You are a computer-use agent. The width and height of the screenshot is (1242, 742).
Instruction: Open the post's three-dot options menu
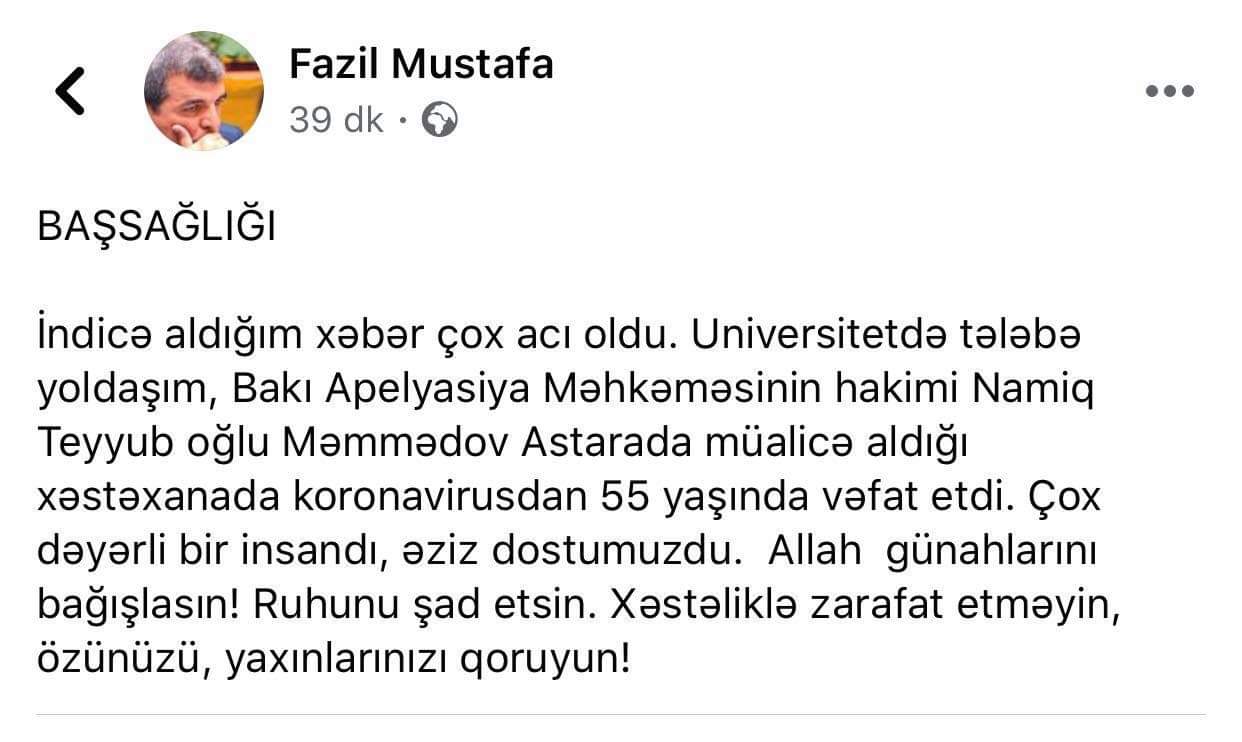tap(1169, 91)
